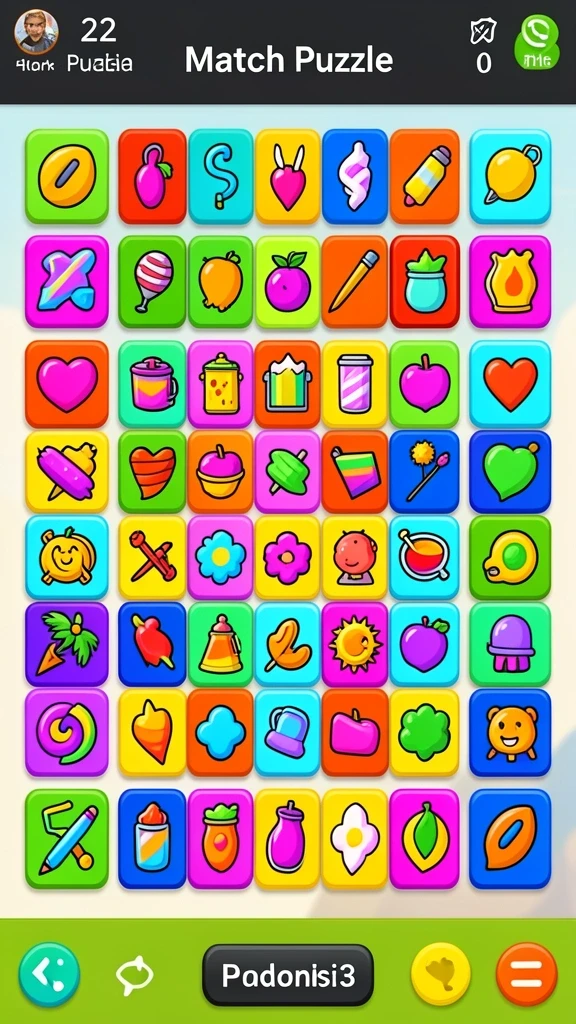Select the gold pencil on orange tile
The height and width of the screenshot is (1024, 576).
point(354,281)
